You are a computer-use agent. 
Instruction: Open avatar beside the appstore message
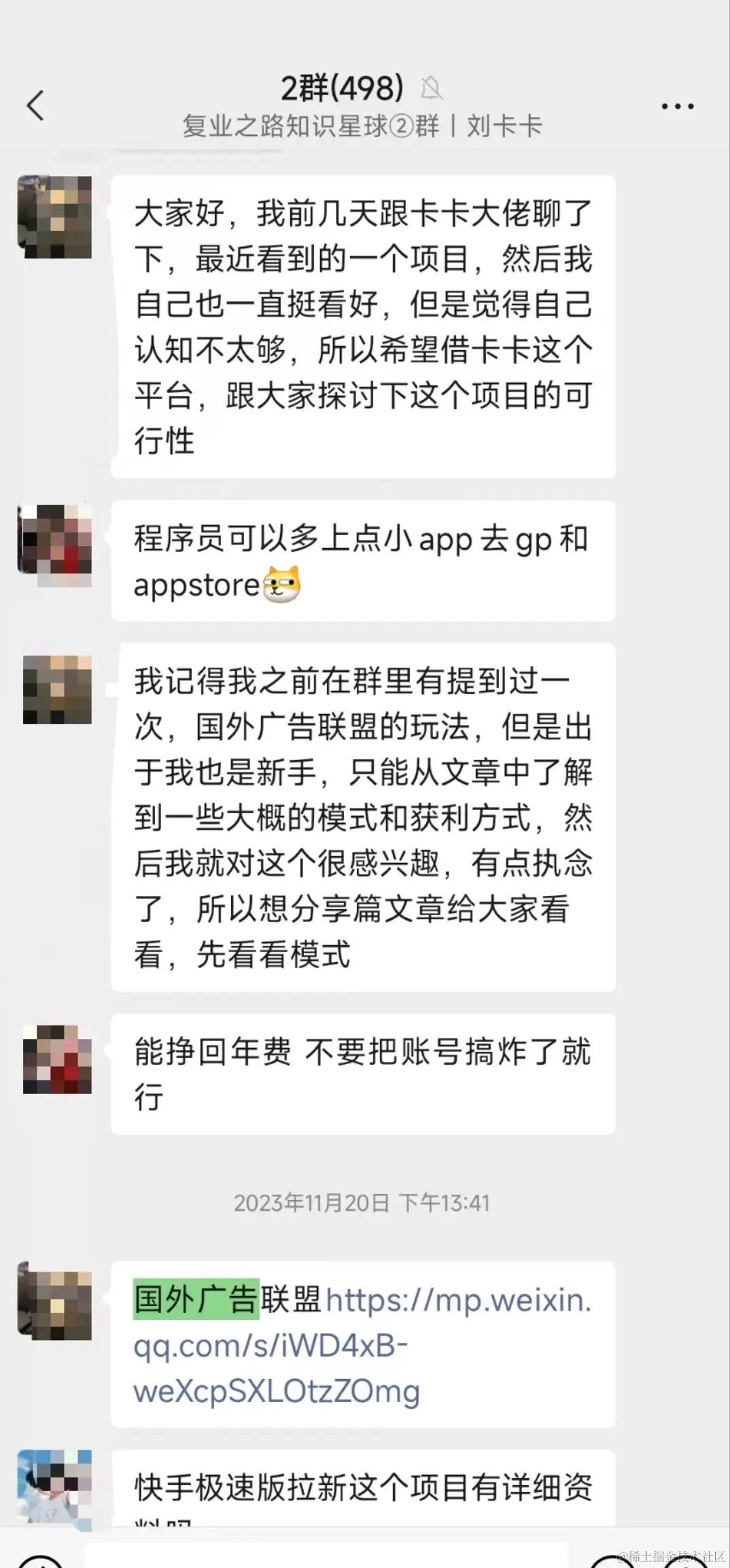[x=56, y=545]
